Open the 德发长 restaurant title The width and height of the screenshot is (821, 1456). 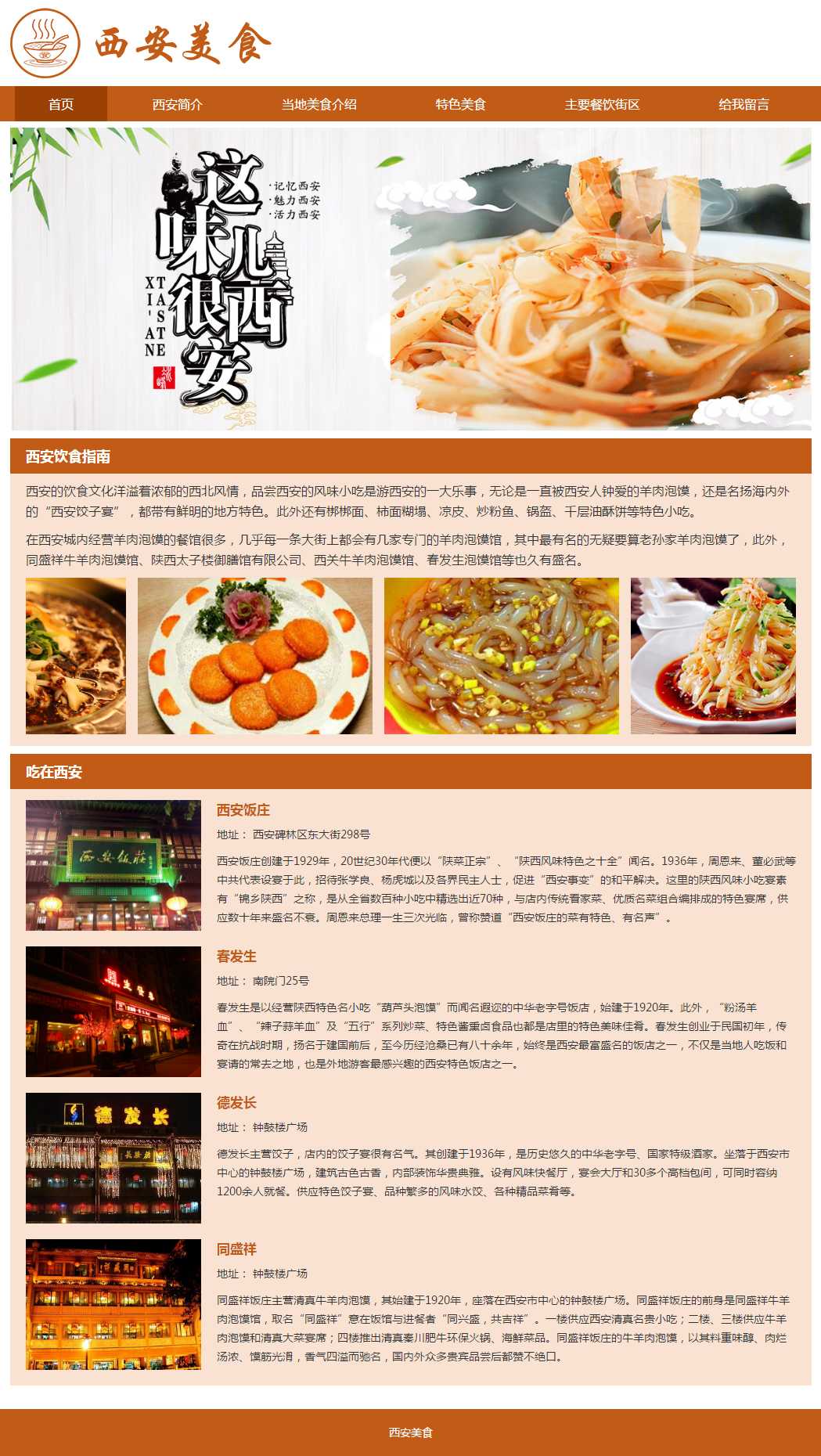236,1103
